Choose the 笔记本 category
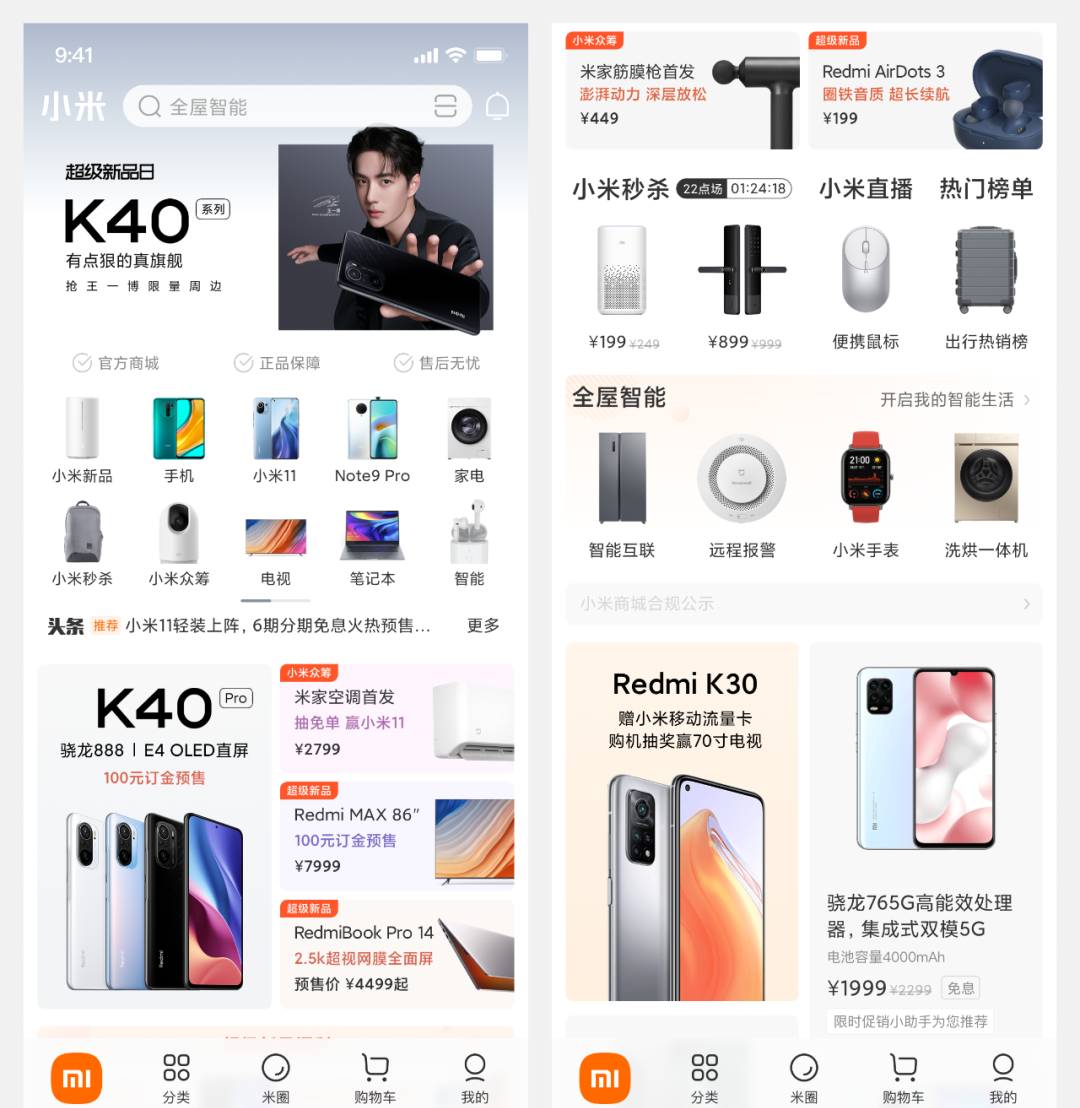The width and height of the screenshot is (1080, 1108). [372, 545]
